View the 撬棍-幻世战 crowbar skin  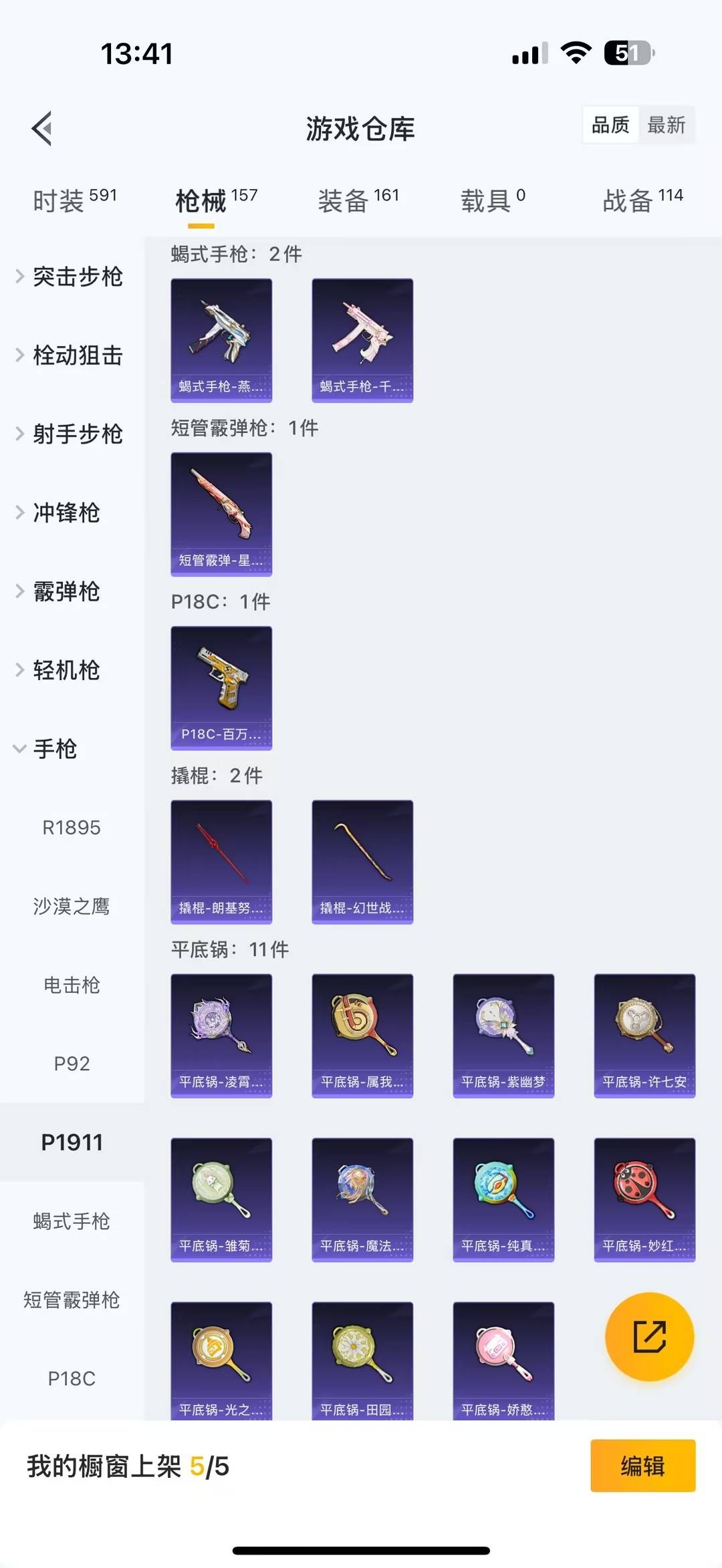362,862
